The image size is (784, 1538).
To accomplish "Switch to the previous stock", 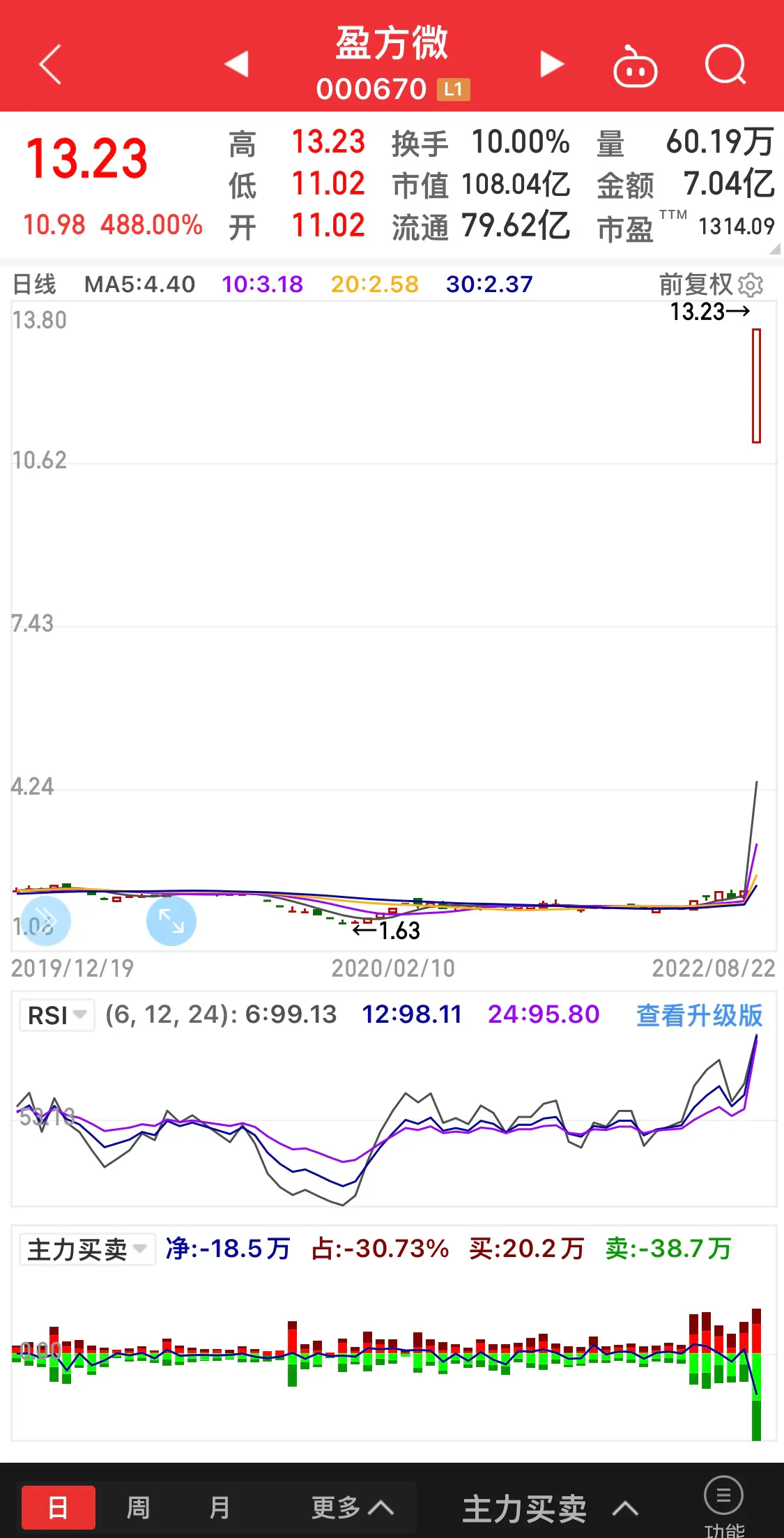I will tap(237, 64).
